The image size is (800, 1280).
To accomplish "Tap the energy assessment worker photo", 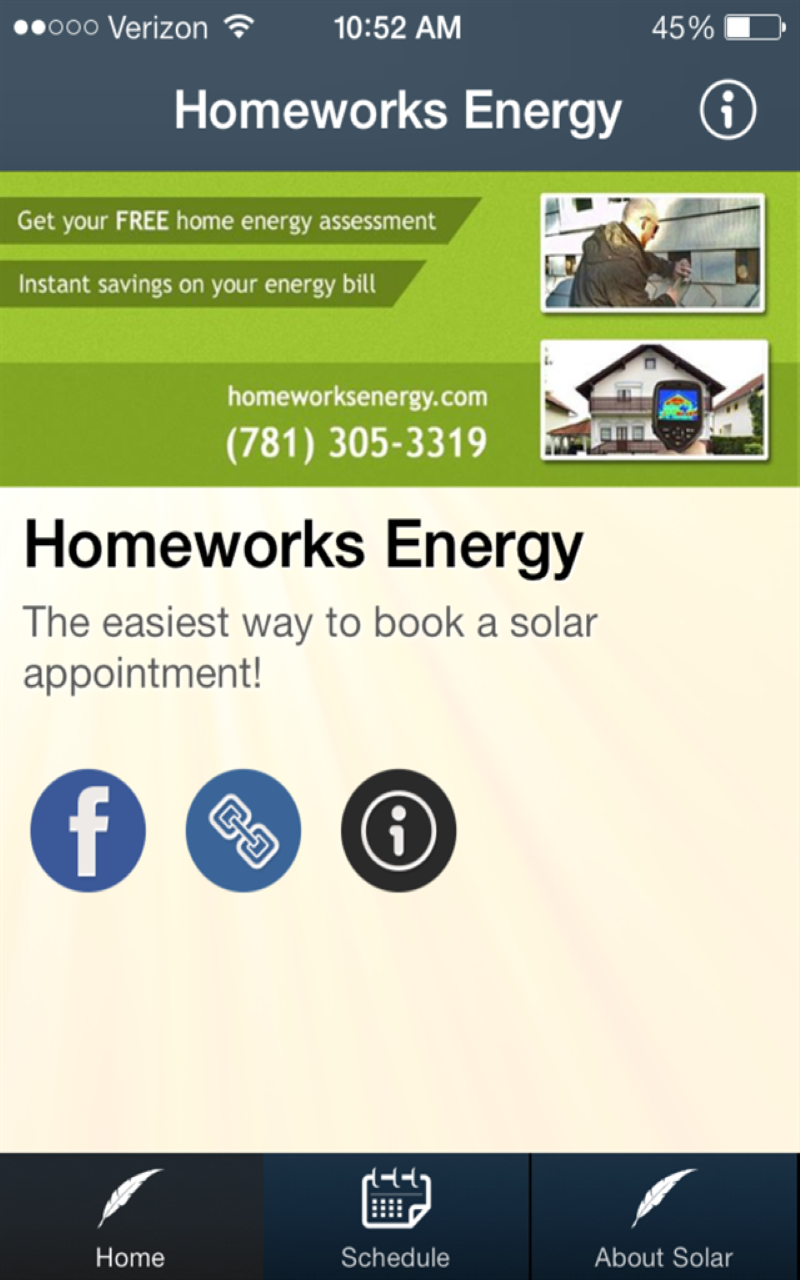I will tap(652, 253).
